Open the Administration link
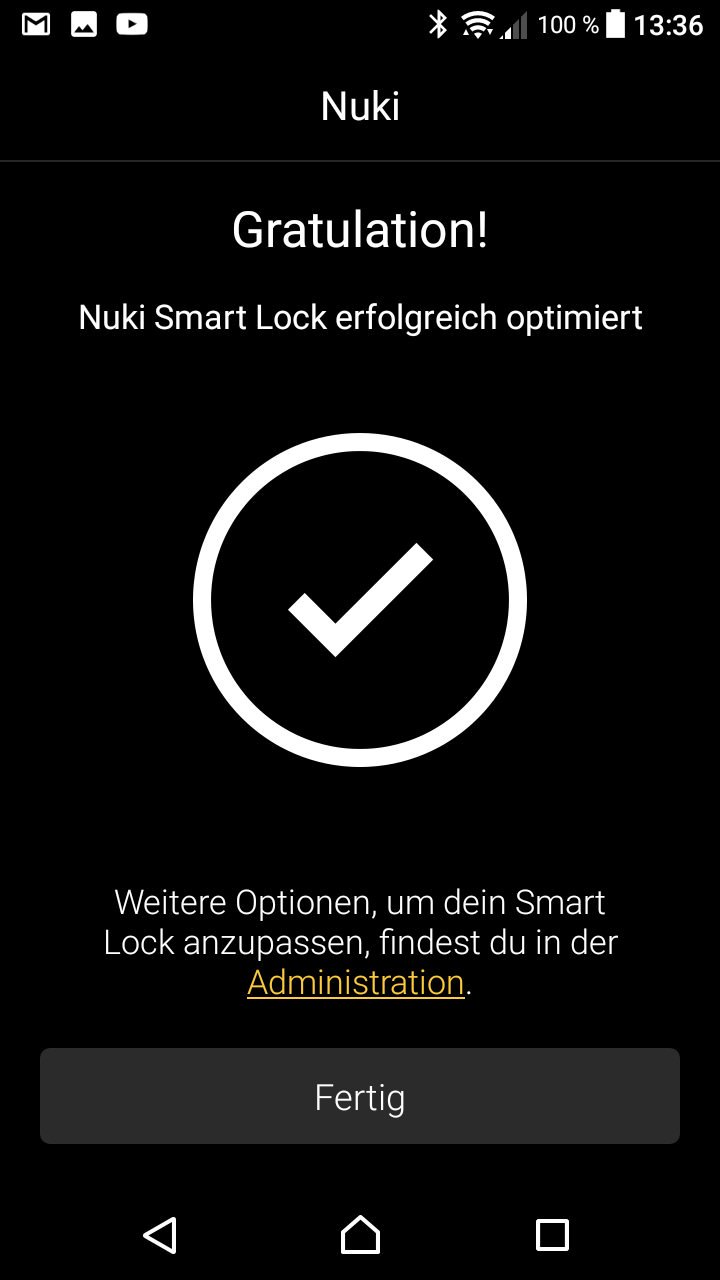Image resolution: width=720 pixels, height=1280 pixels. [x=356, y=982]
